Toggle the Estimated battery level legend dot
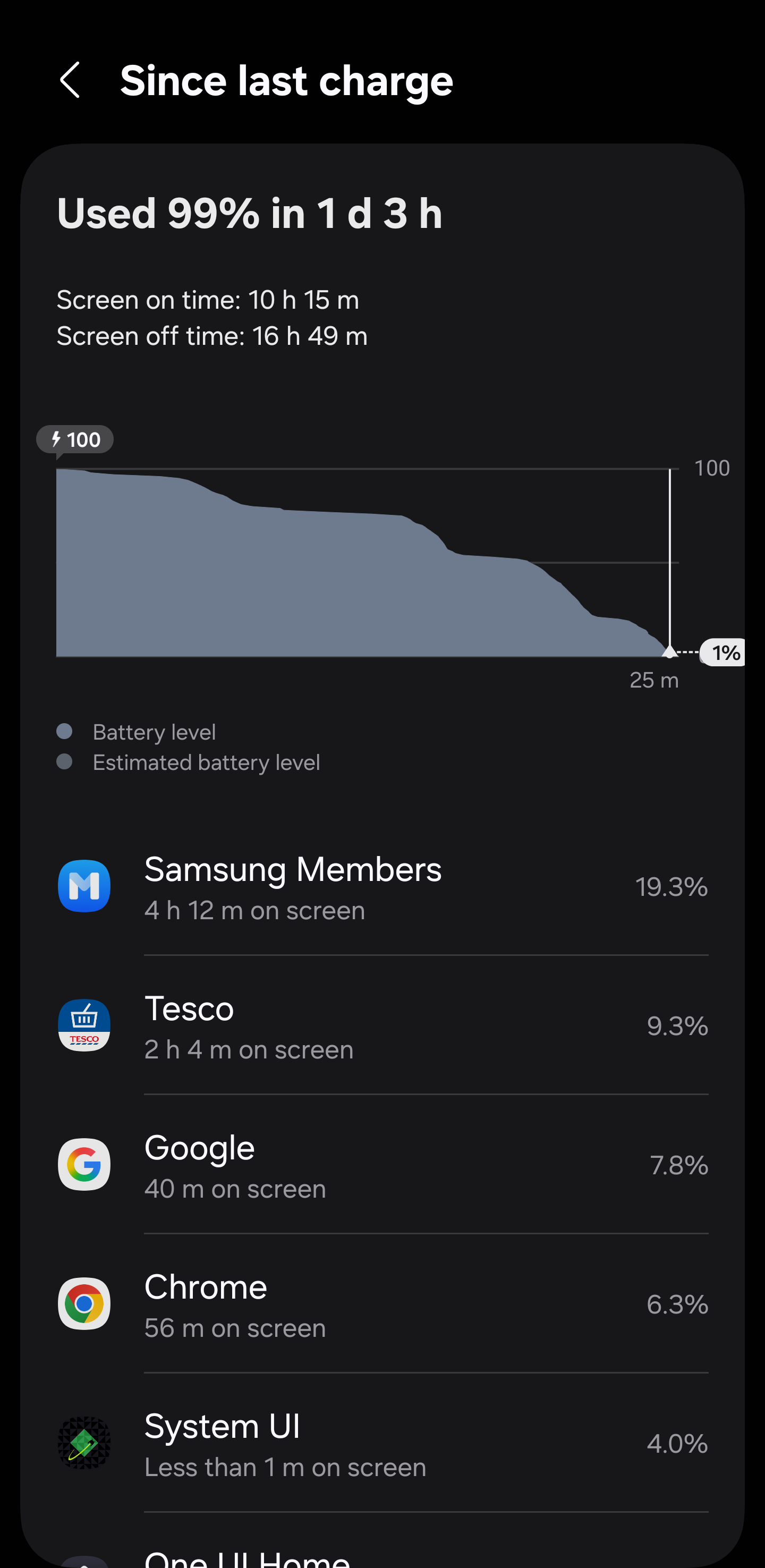 [x=64, y=761]
